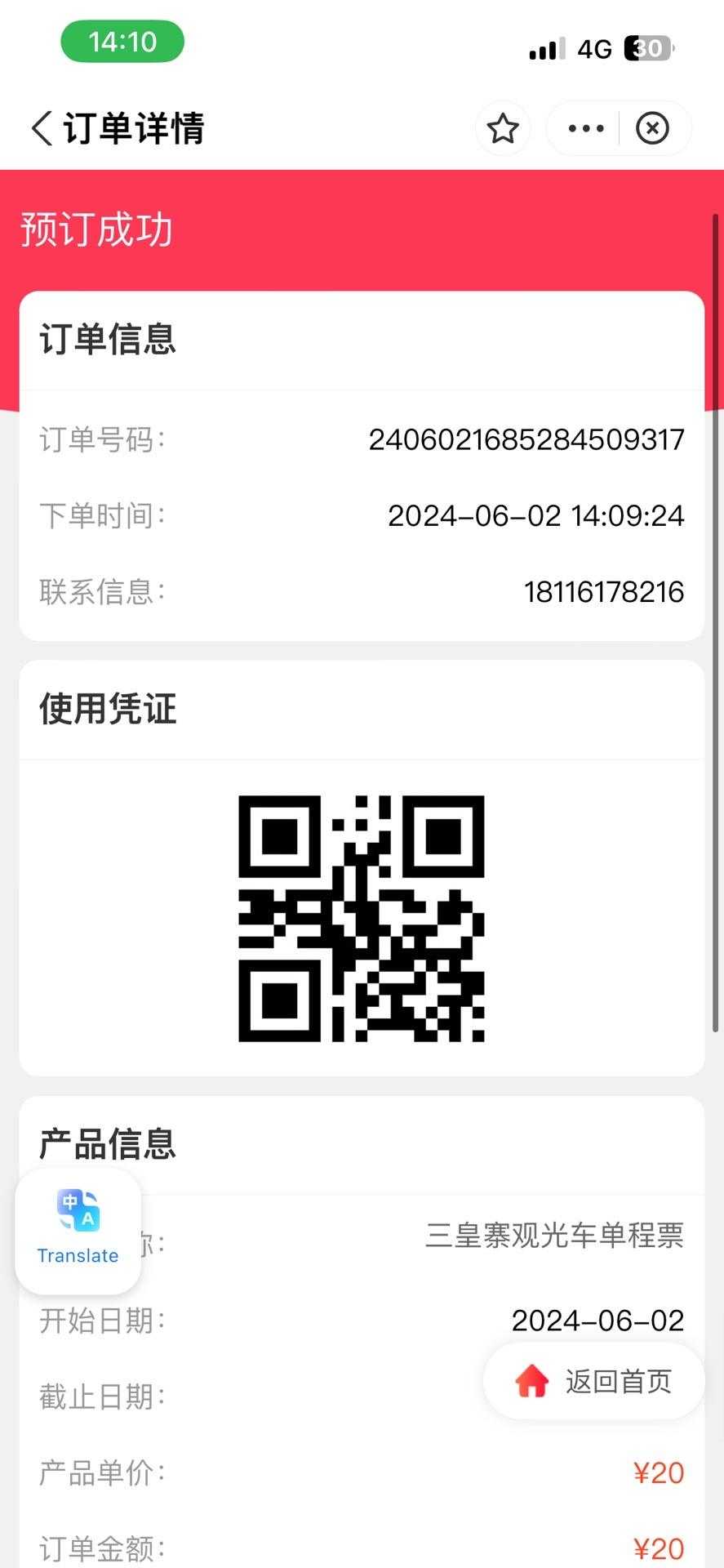The image size is (724, 1568).
Task: Return to home via 返回首页
Action: click(x=593, y=1381)
